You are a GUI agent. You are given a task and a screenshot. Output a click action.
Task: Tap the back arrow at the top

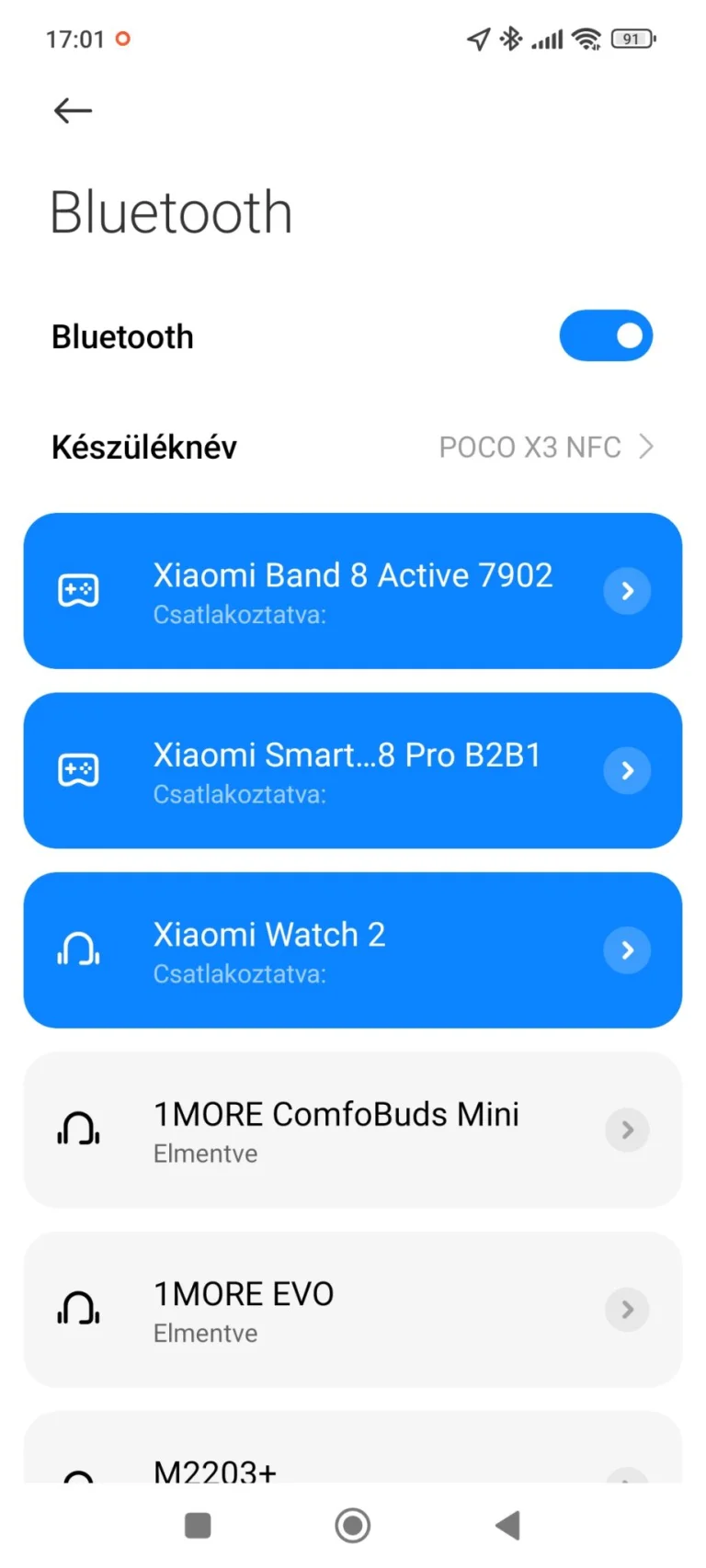pyautogui.click(x=72, y=110)
